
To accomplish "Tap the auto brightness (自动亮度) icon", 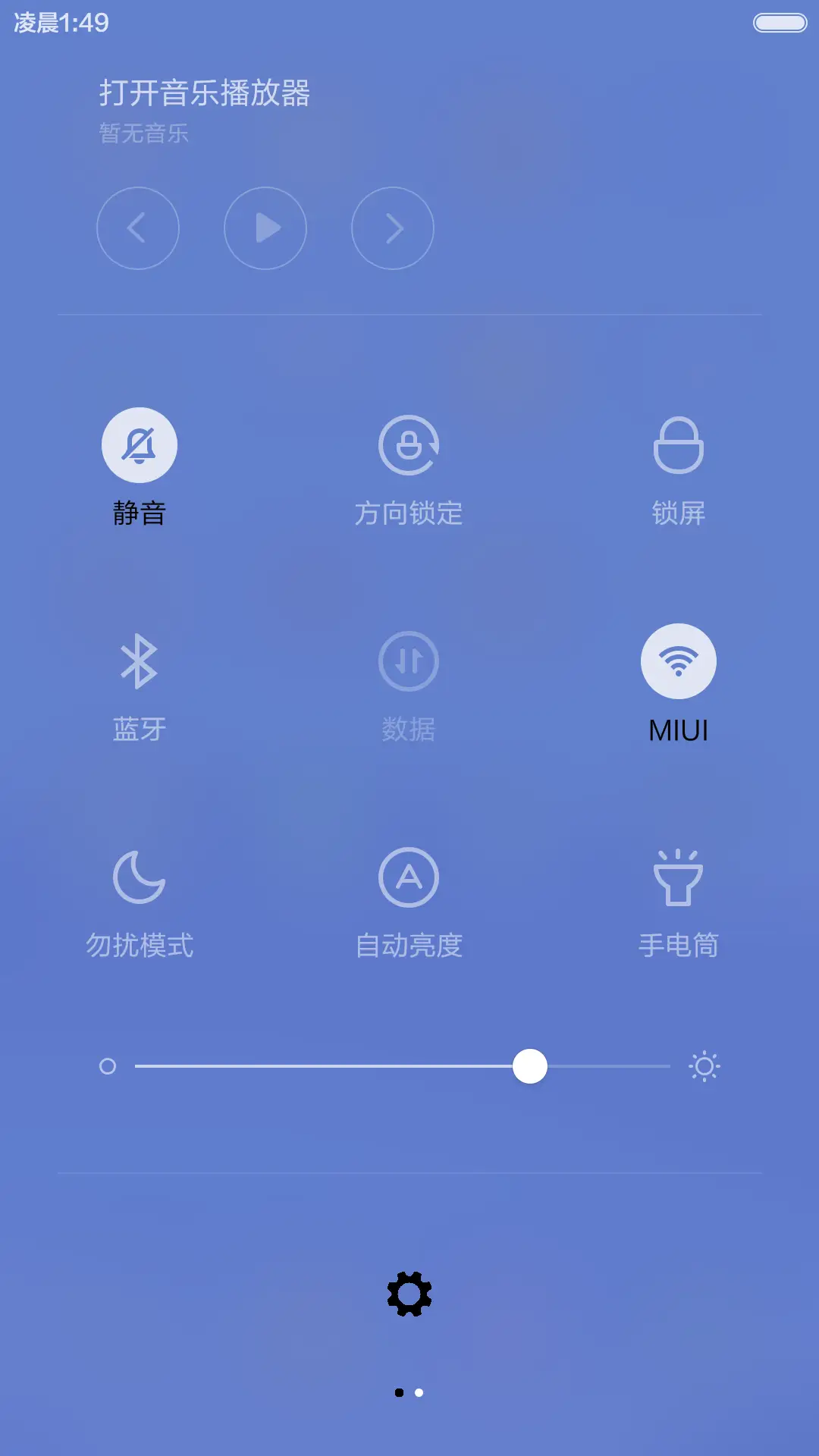I will click(409, 877).
